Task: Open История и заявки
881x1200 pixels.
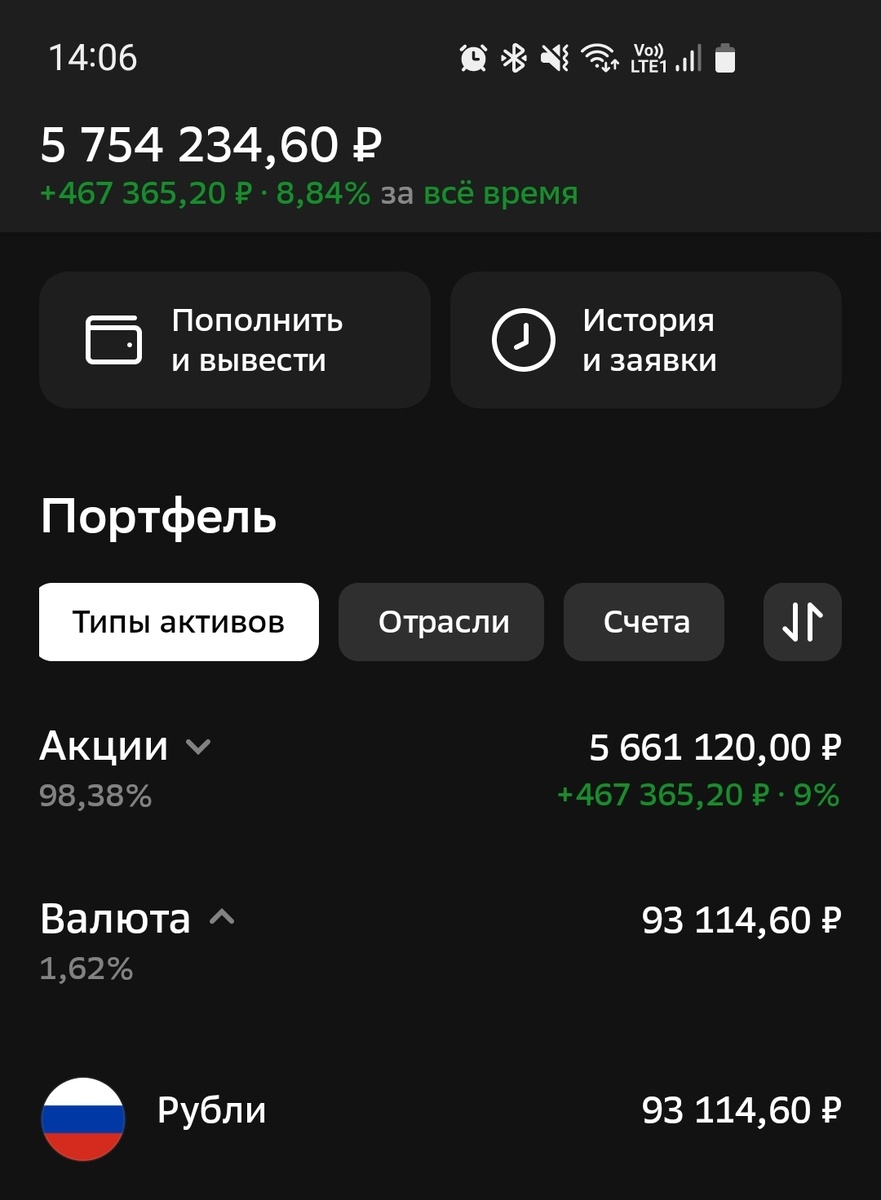Action: pos(645,339)
